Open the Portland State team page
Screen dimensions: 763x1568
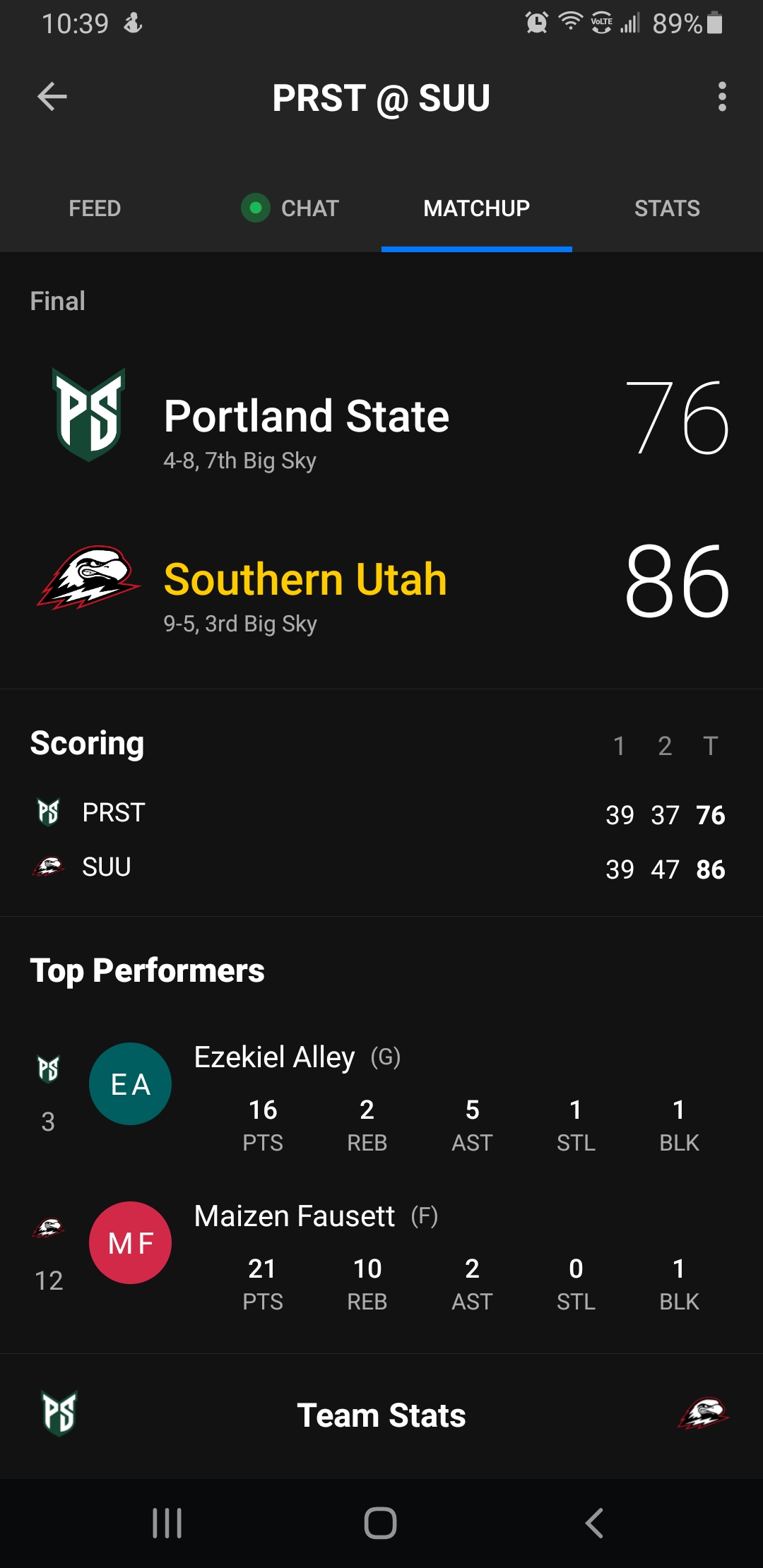point(306,417)
